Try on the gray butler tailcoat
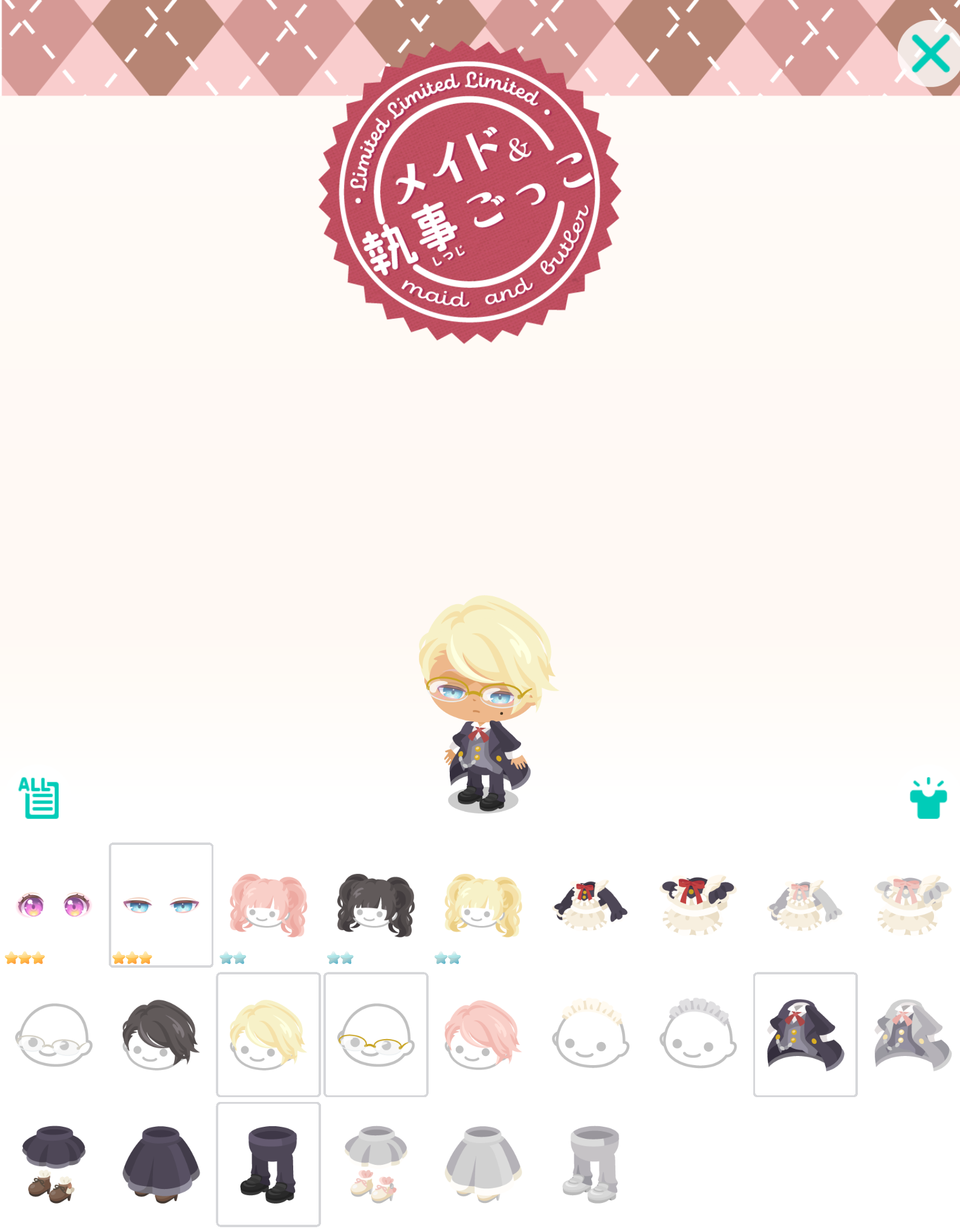 pos(912,1035)
